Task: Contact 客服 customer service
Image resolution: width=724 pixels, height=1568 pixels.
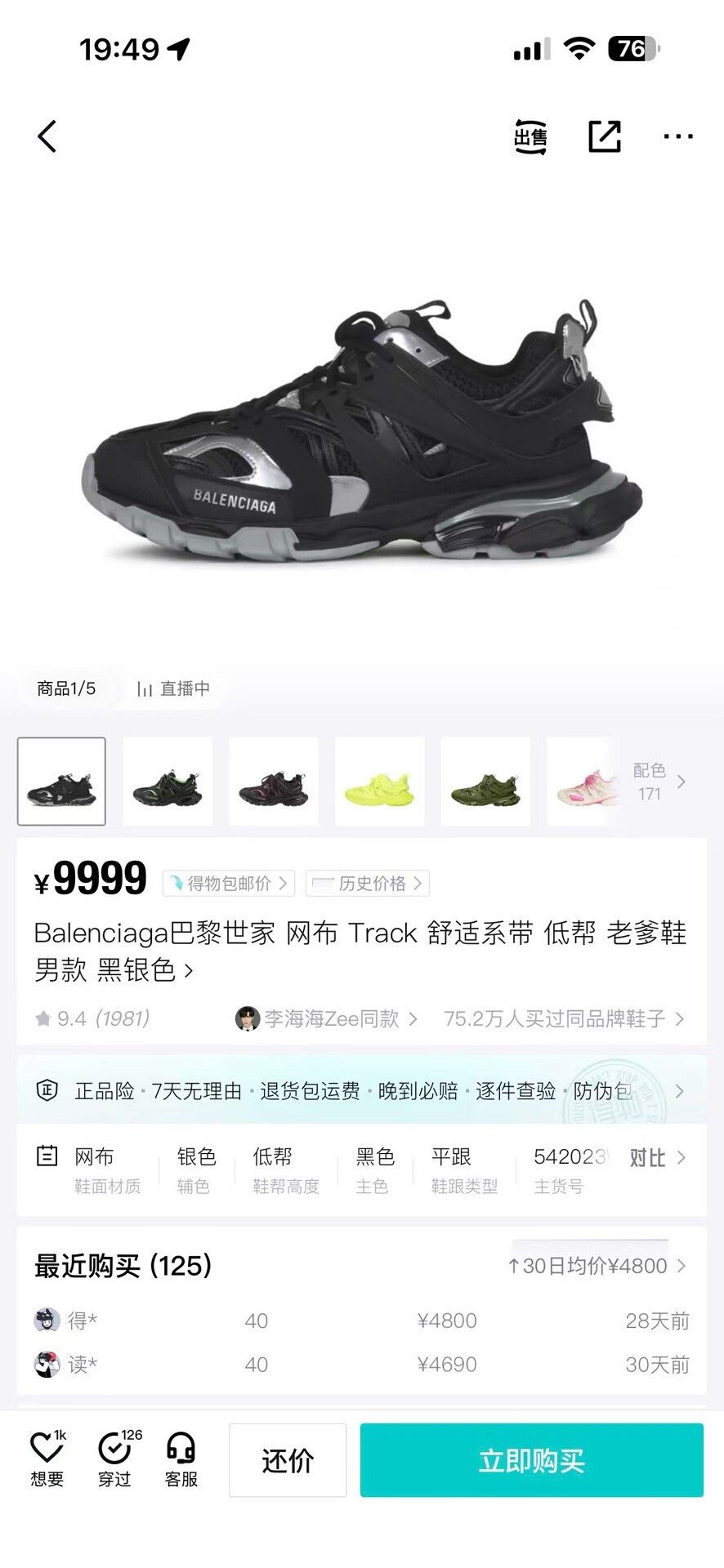Action: [x=181, y=1459]
